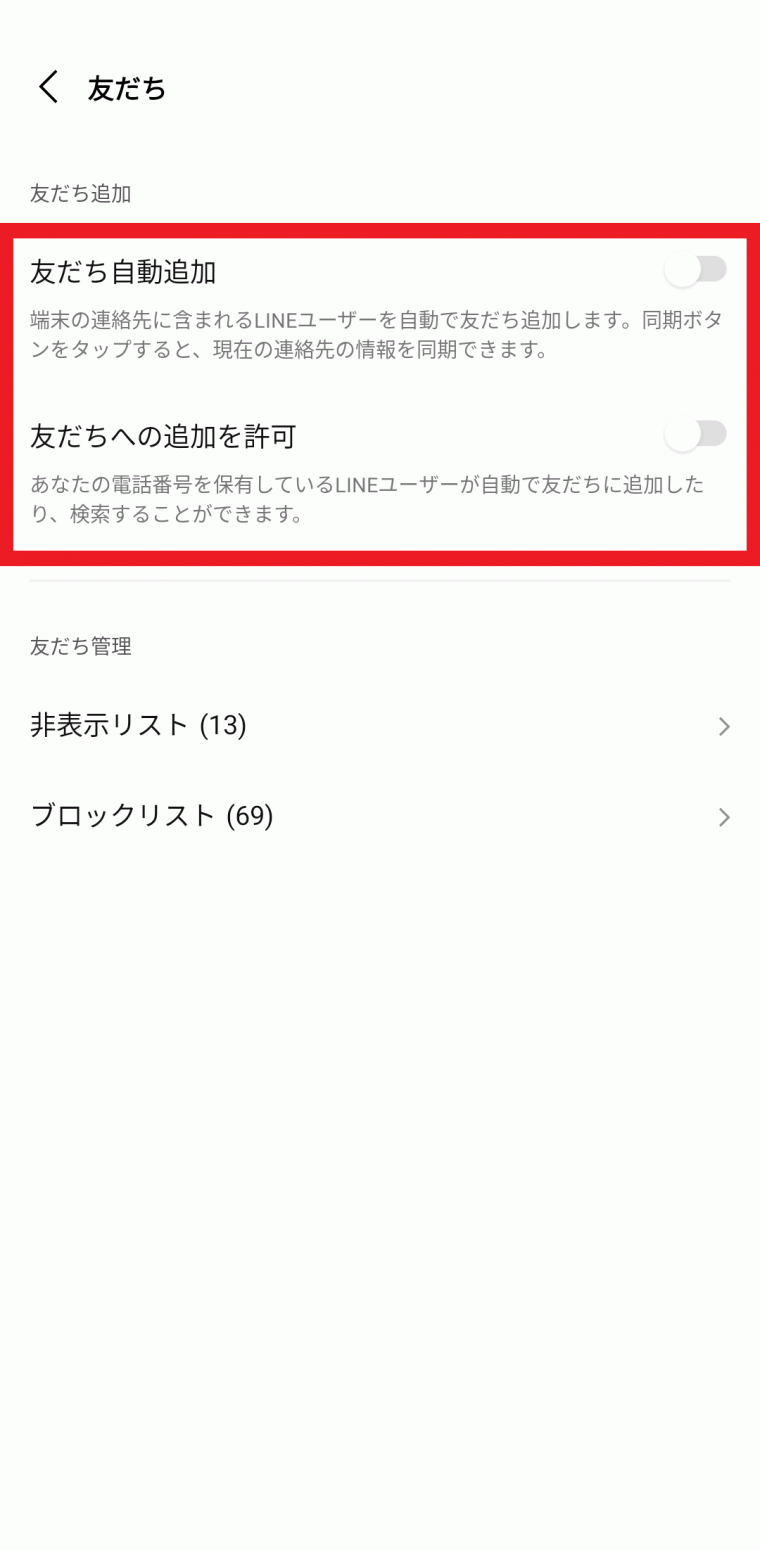Open 非表示リスト (13)
This screenshot has width=760, height=1550.
coord(380,725)
